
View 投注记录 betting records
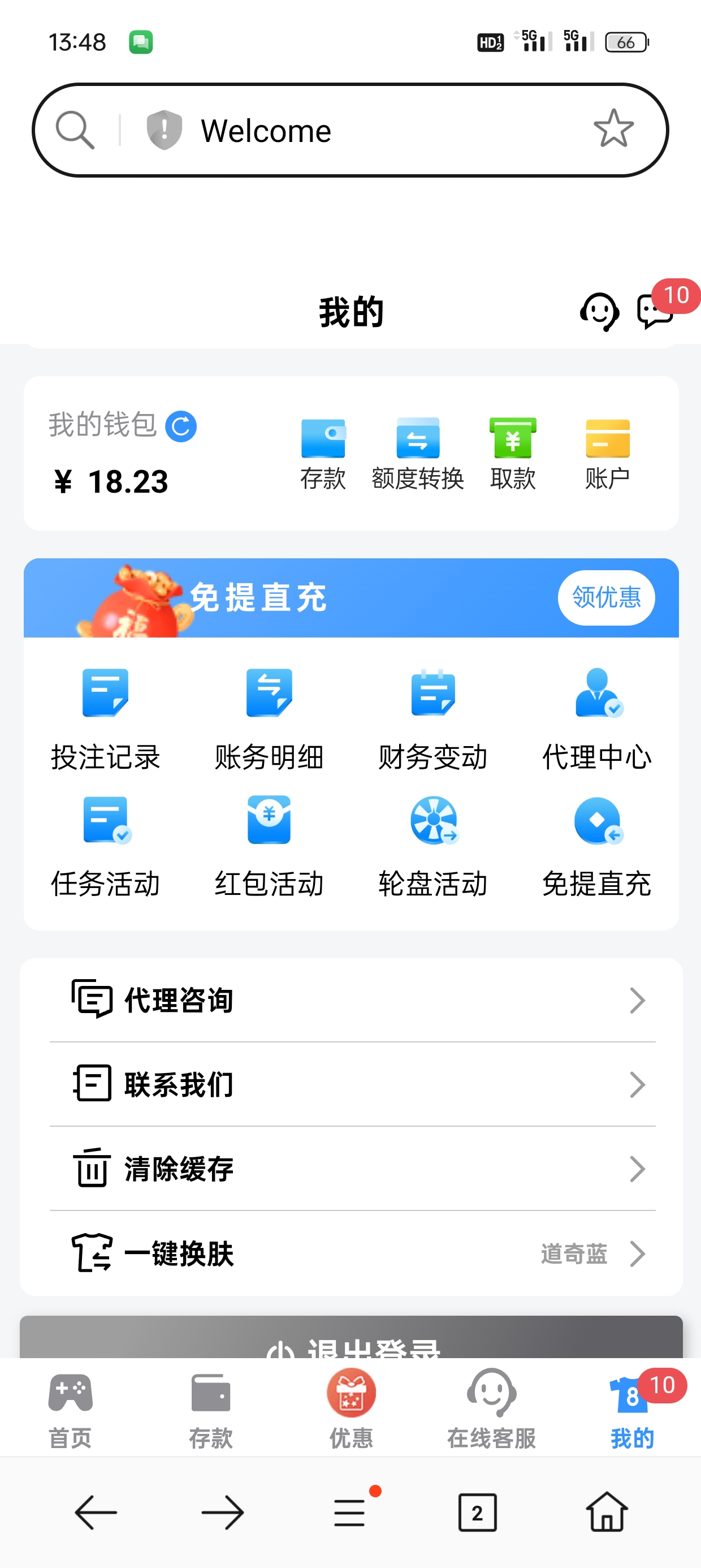pyautogui.click(x=105, y=718)
